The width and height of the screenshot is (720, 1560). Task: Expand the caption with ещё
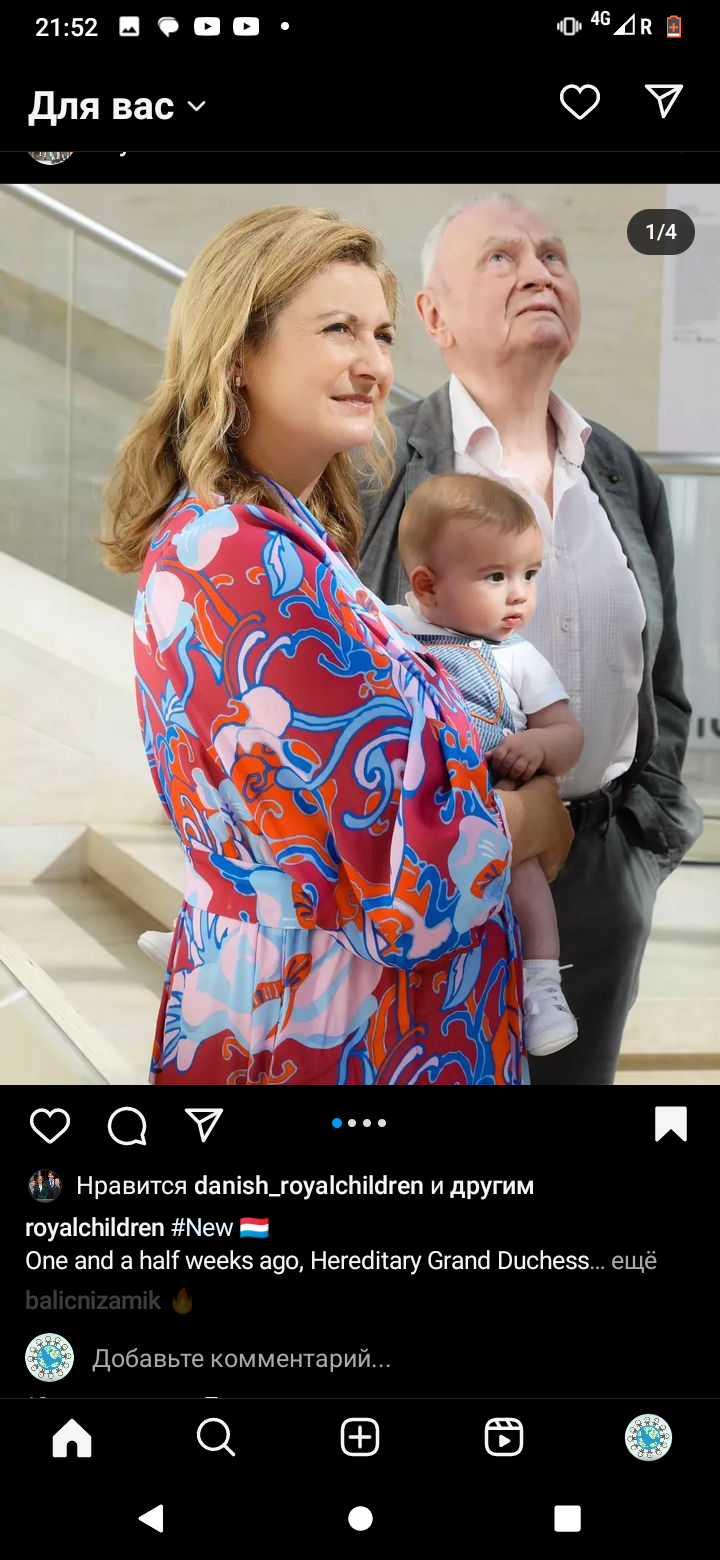point(634,1261)
